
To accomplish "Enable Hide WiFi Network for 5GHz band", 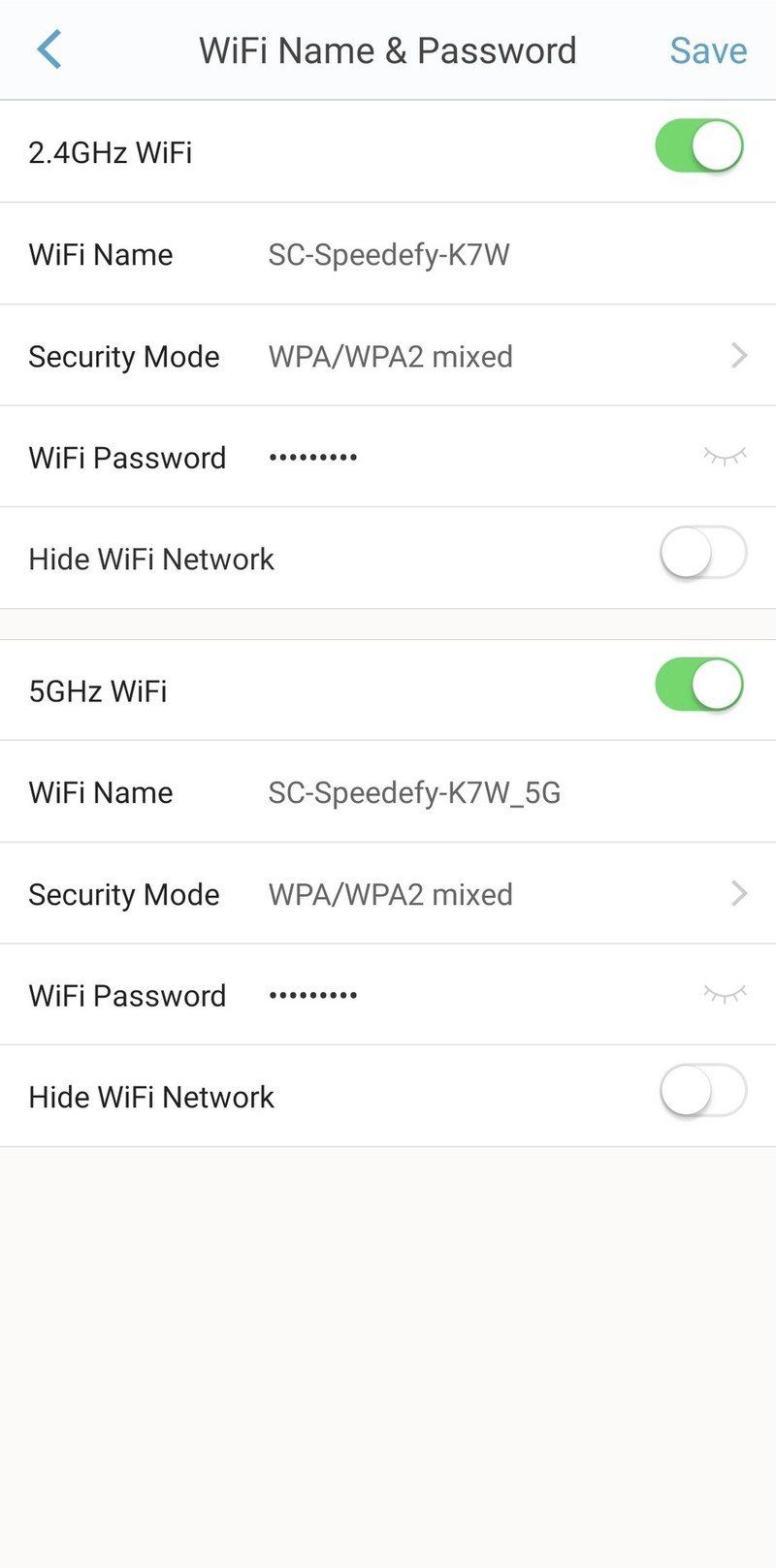I will click(x=702, y=1090).
